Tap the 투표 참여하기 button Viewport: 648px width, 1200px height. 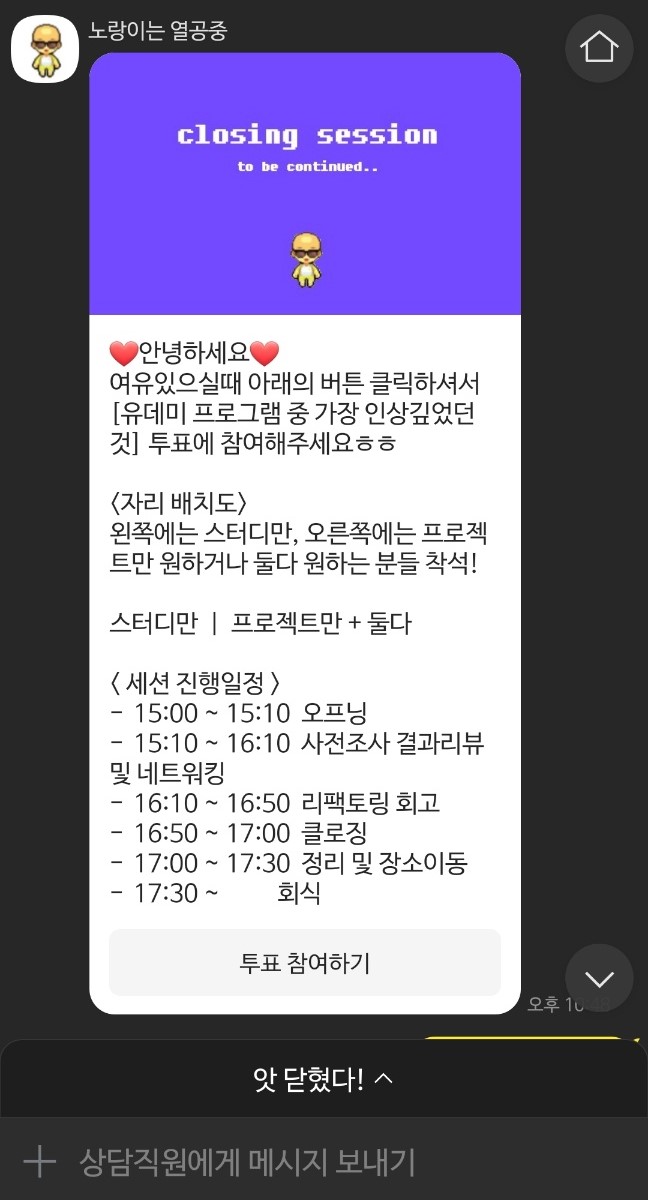(304, 963)
